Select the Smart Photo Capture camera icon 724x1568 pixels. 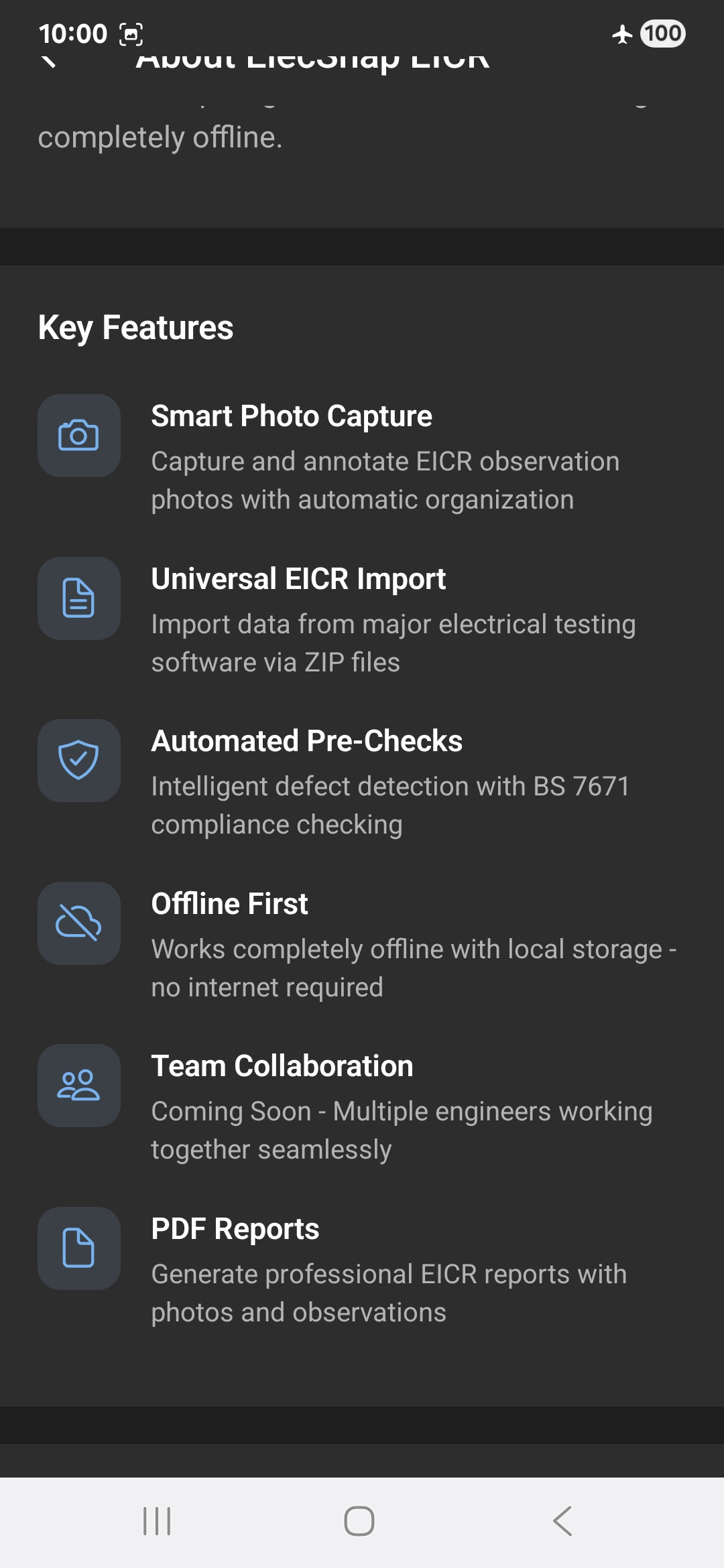click(78, 436)
